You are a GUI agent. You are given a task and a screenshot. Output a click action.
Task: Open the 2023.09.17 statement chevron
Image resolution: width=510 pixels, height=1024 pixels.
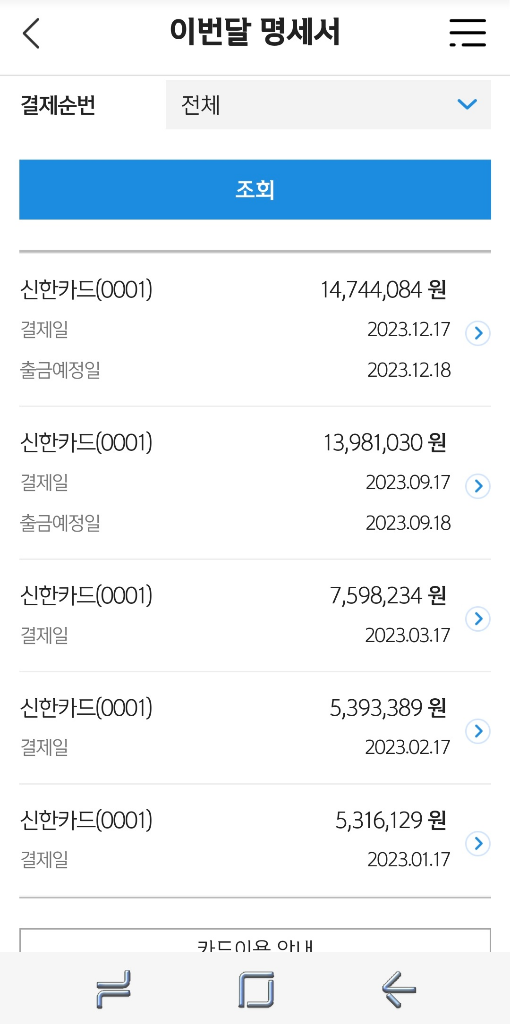click(478, 486)
